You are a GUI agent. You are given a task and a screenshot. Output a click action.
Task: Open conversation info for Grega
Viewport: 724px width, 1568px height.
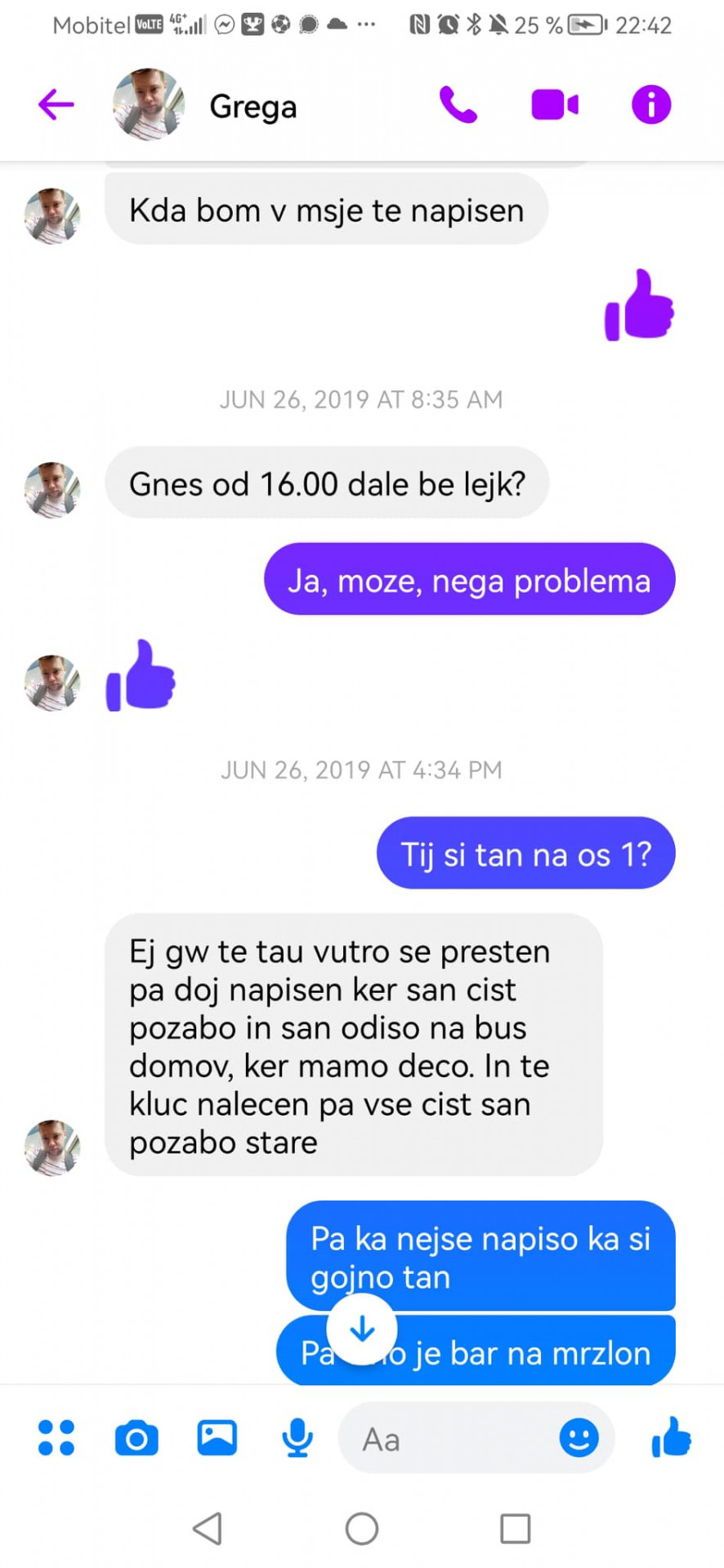651,105
